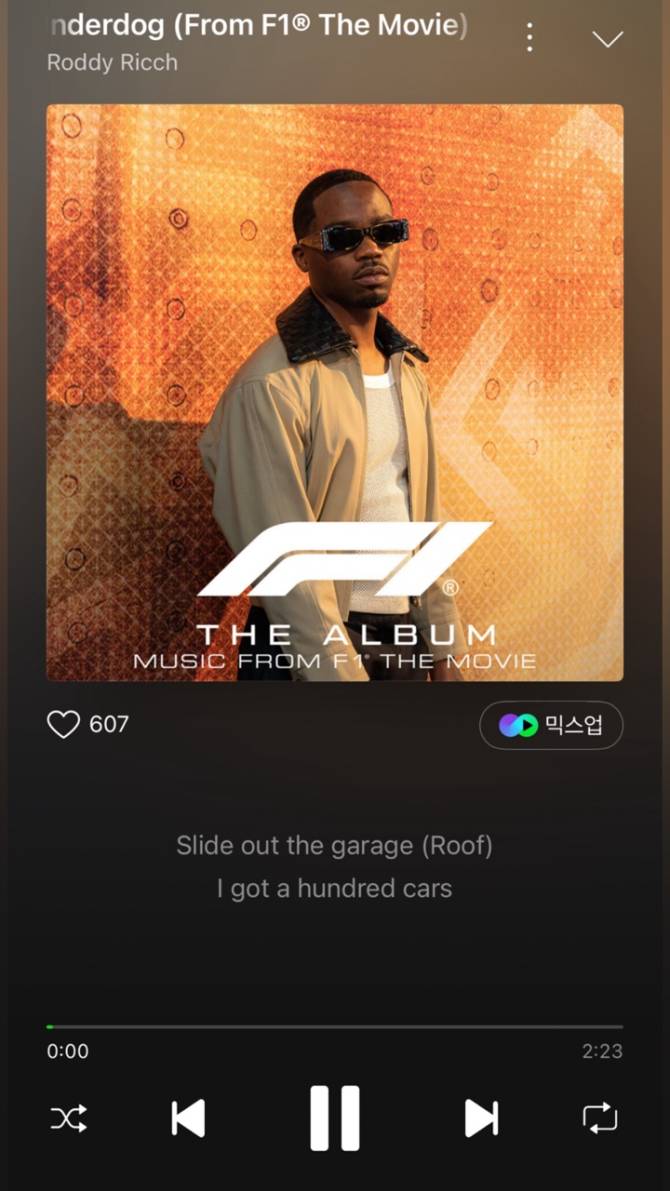Pause the current song
Screen dimensions: 670x1191
pyautogui.click(x=334, y=1118)
